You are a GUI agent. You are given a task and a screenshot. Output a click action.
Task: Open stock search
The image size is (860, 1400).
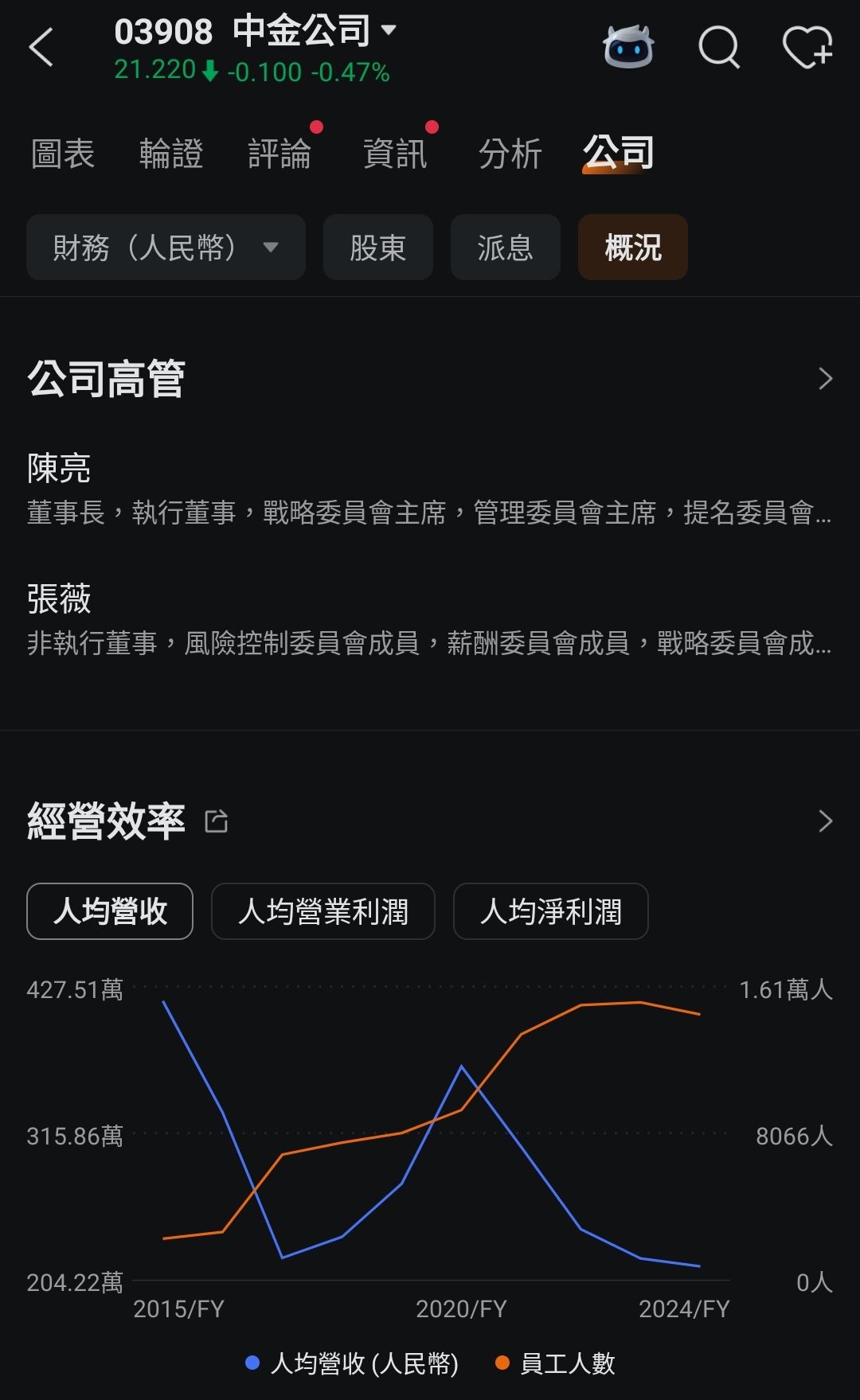pyautogui.click(x=718, y=48)
